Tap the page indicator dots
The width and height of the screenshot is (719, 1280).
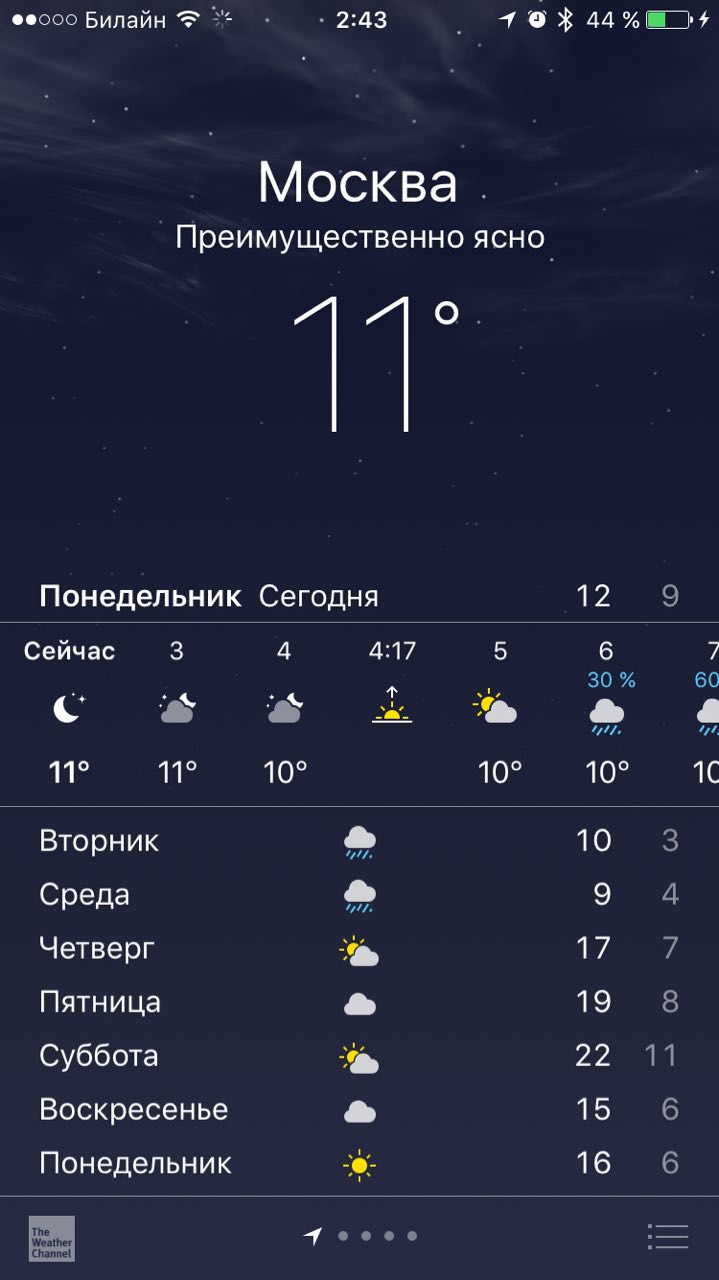[x=376, y=1236]
